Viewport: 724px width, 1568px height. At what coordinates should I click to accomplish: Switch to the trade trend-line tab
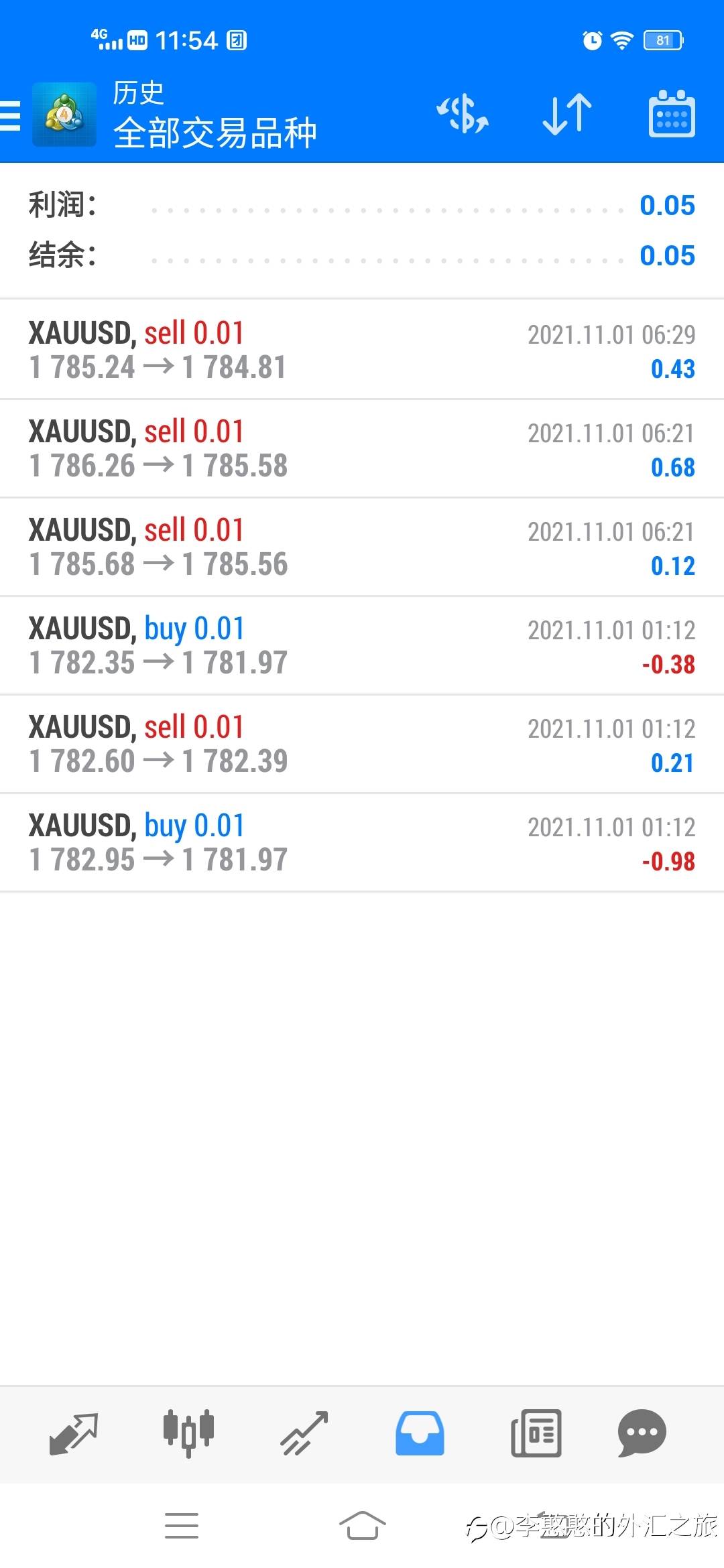[304, 1433]
